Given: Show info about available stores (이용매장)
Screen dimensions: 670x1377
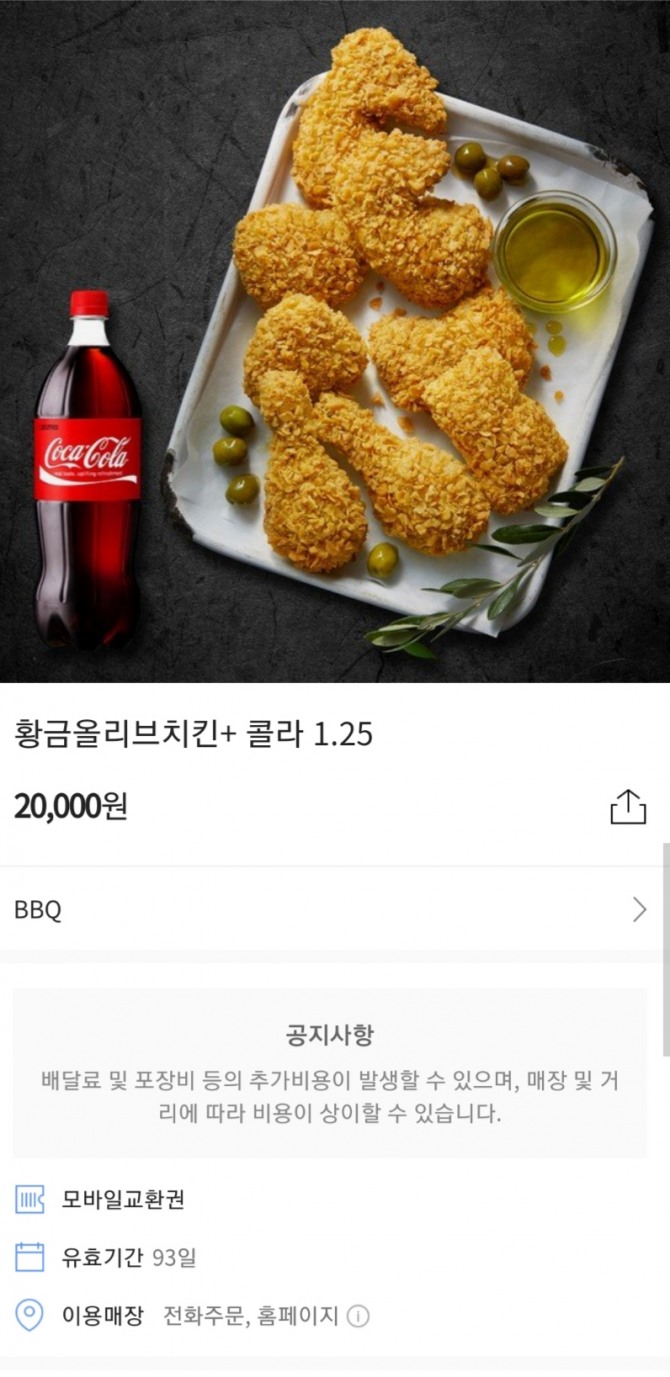Looking at the screenshot, I should coord(358,1316).
